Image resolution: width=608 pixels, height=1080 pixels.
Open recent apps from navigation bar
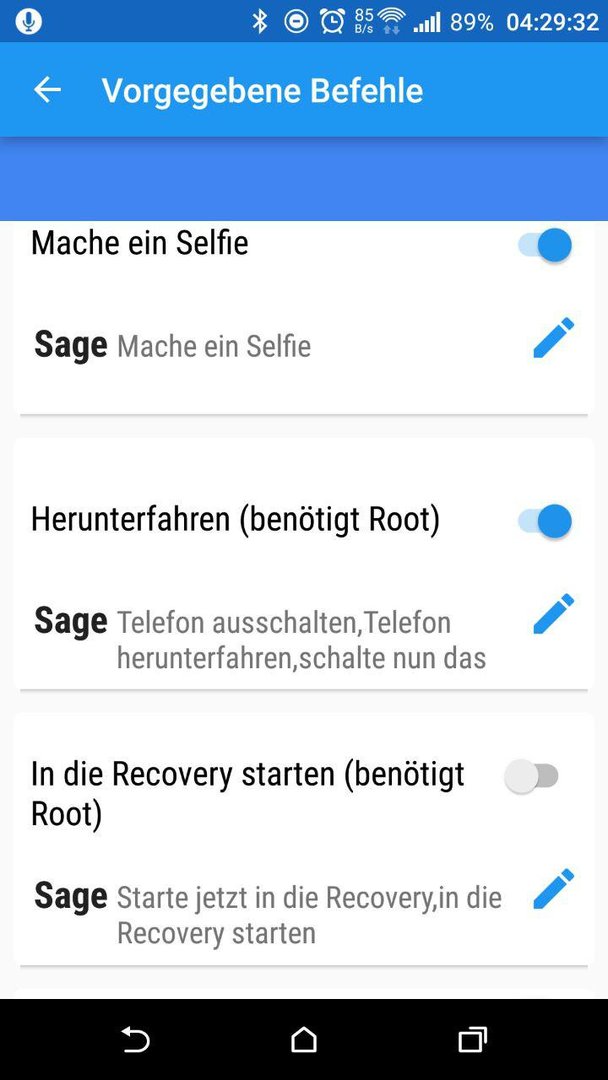pos(472,1039)
